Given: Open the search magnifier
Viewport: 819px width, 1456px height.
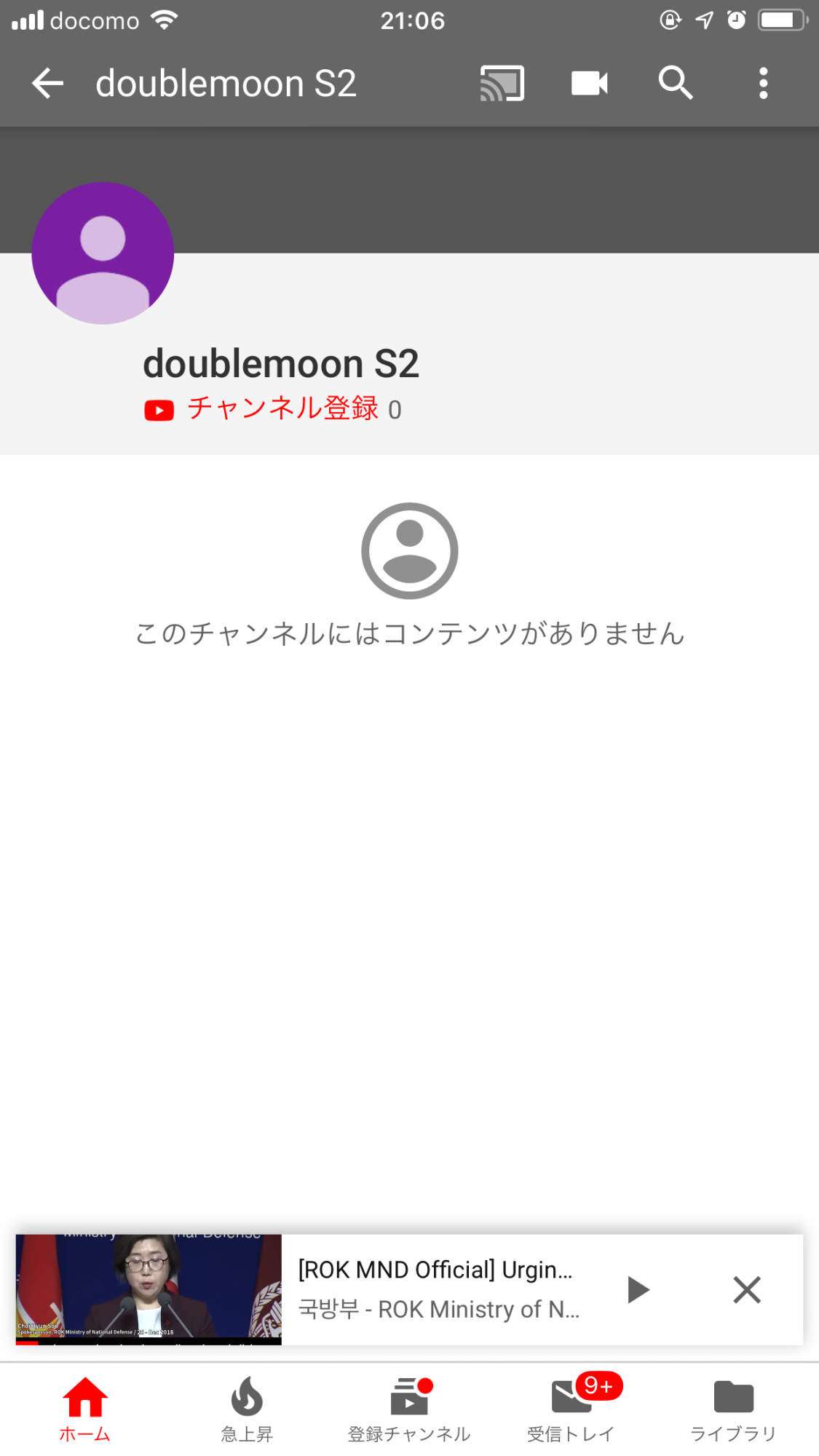Looking at the screenshot, I should (676, 83).
